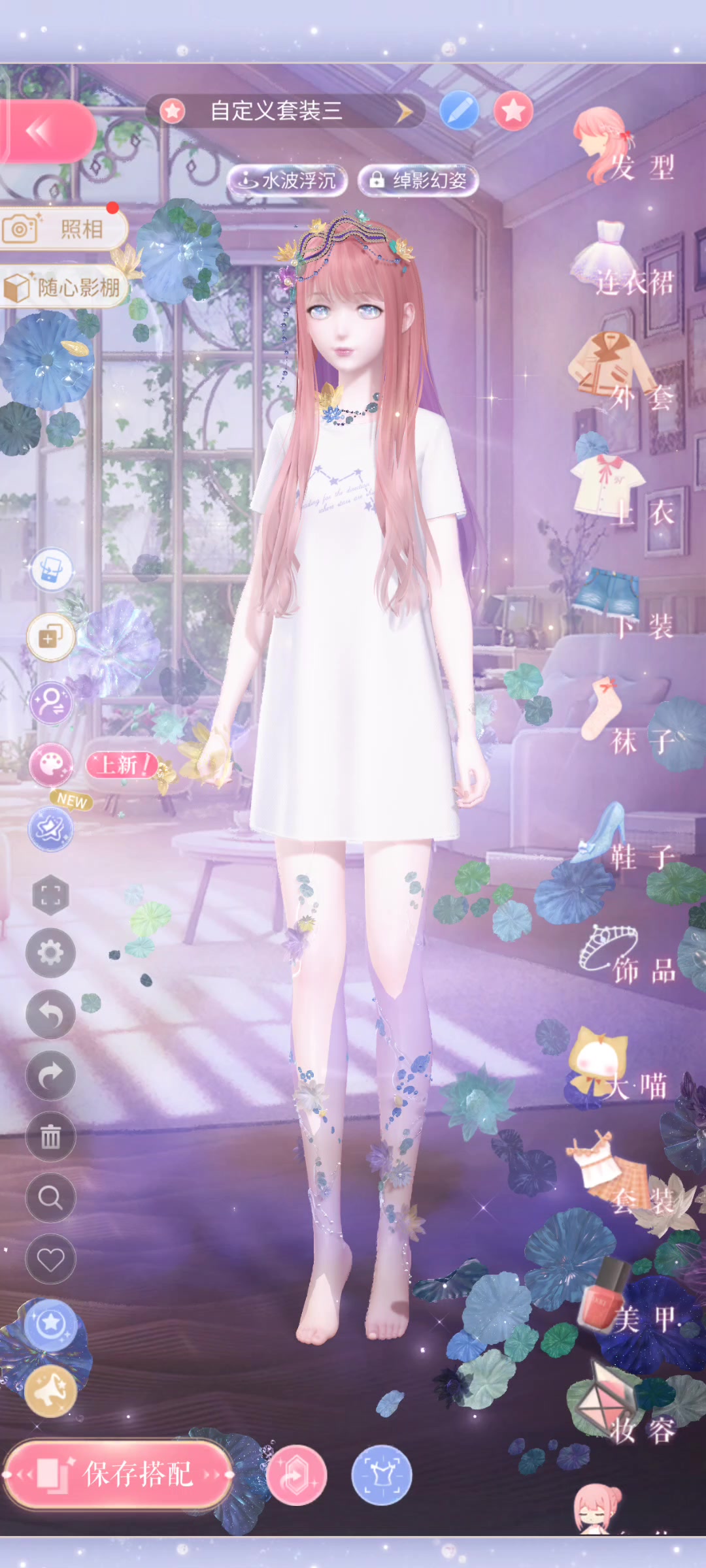Edit outfit name with pencil icon
Screen dimensions: 706x1568
[459, 110]
